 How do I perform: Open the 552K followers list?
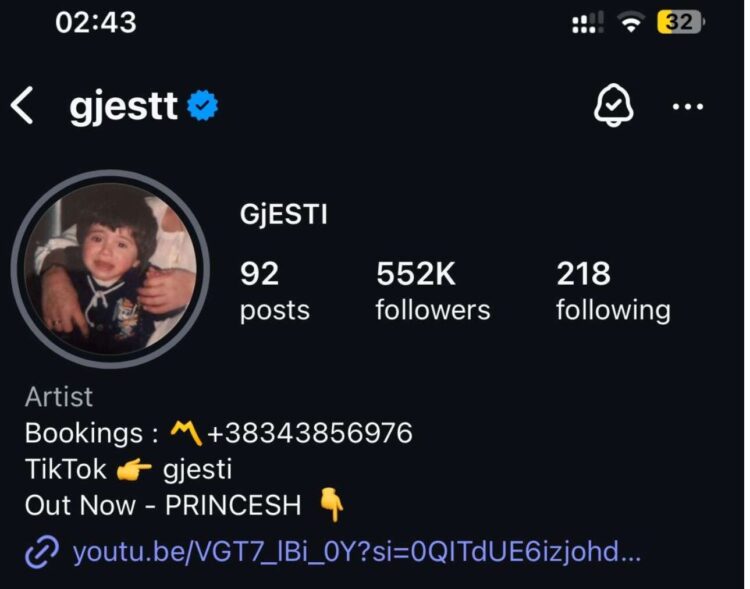pyautogui.click(x=432, y=291)
